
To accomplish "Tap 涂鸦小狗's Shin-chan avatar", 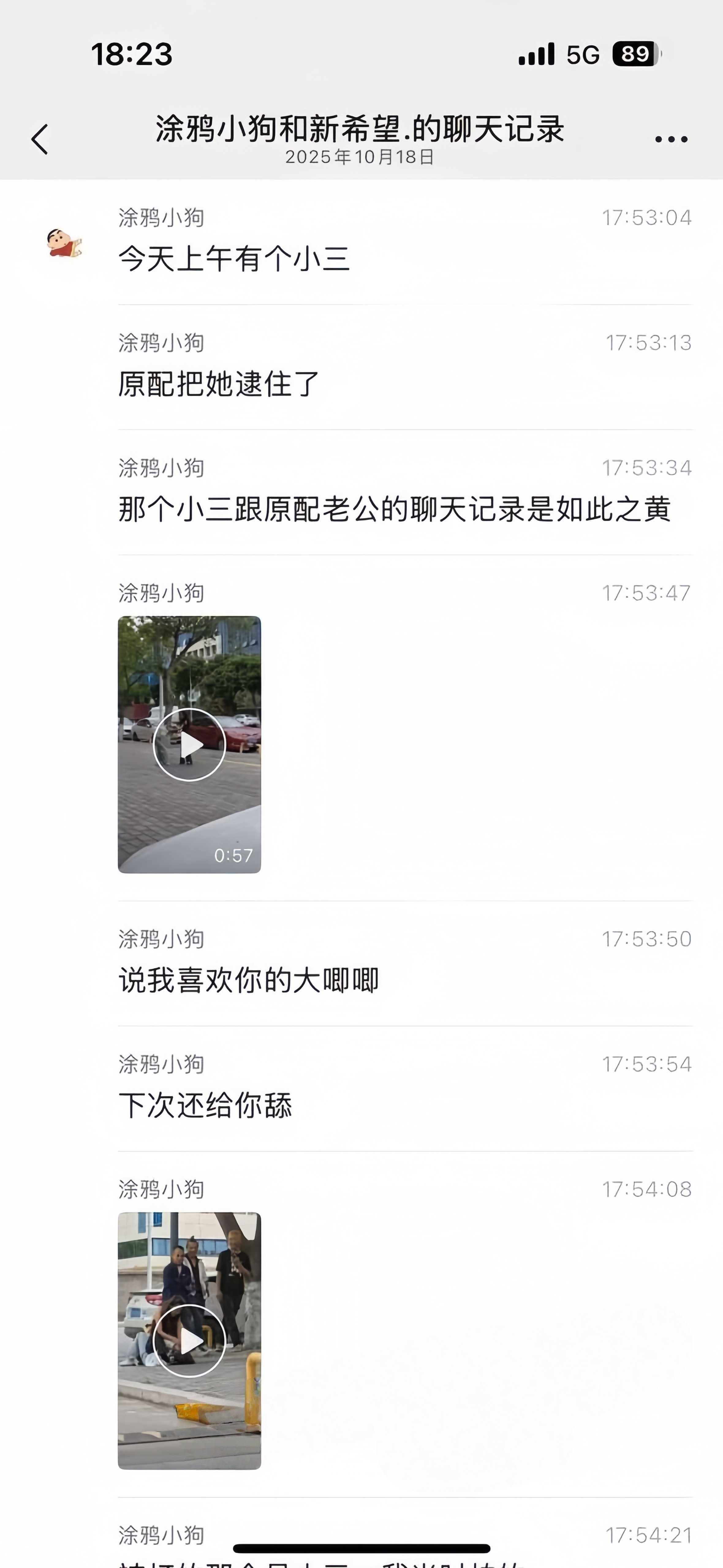I will point(65,243).
